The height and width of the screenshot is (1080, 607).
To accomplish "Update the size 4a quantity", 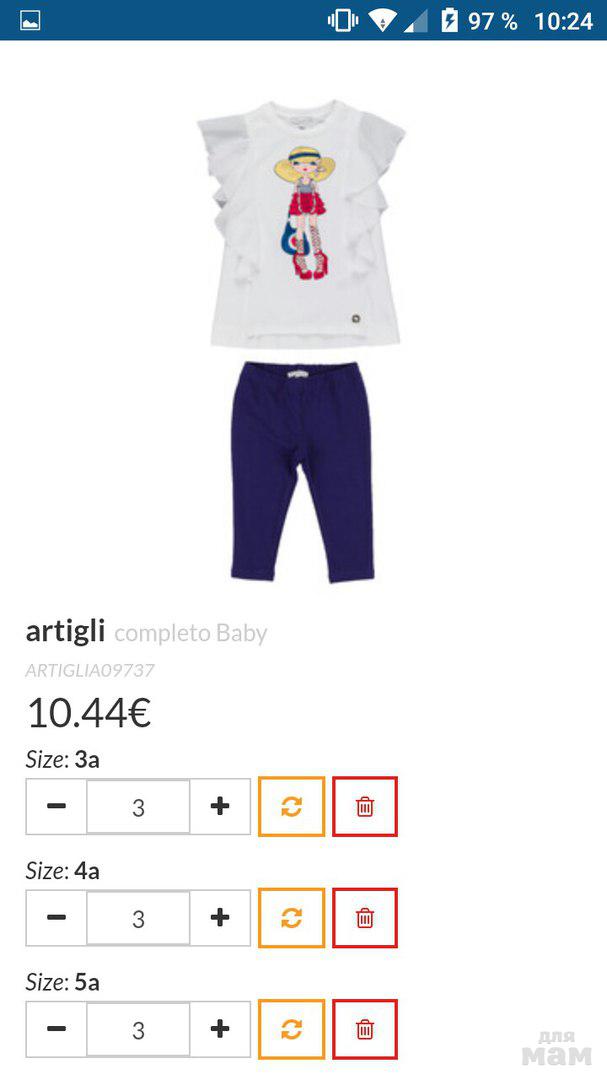I will pyautogui.click(x=291, y=918).
